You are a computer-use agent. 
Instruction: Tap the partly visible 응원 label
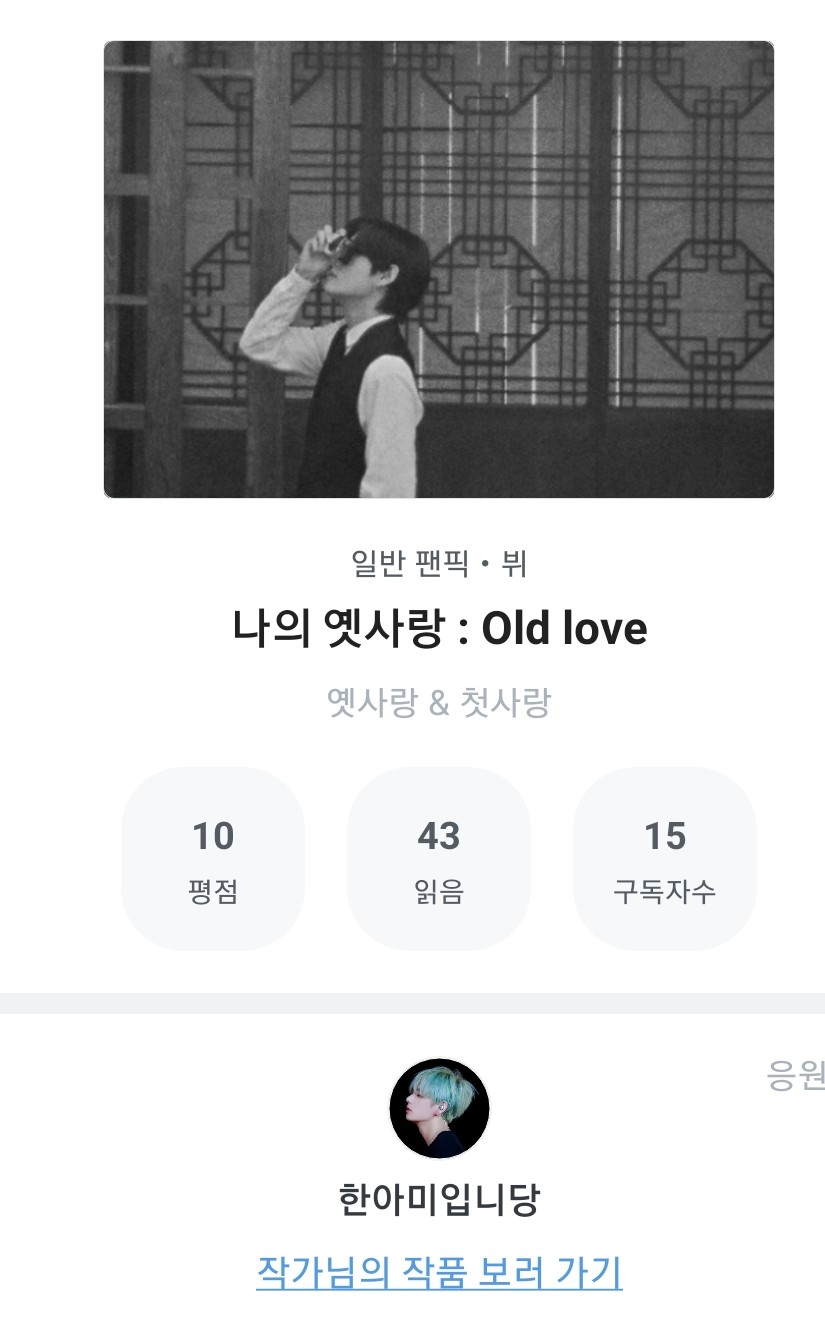click(x=796, y=1075)
